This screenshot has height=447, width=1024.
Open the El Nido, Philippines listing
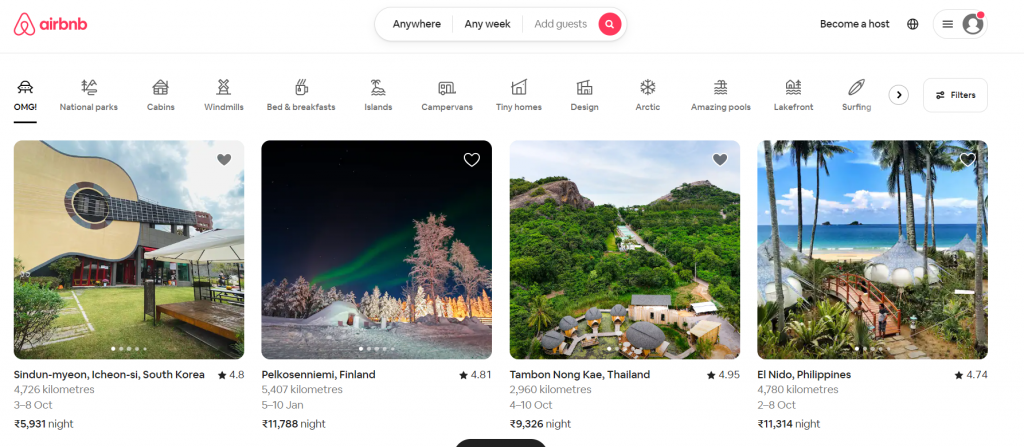coord(872,250)
